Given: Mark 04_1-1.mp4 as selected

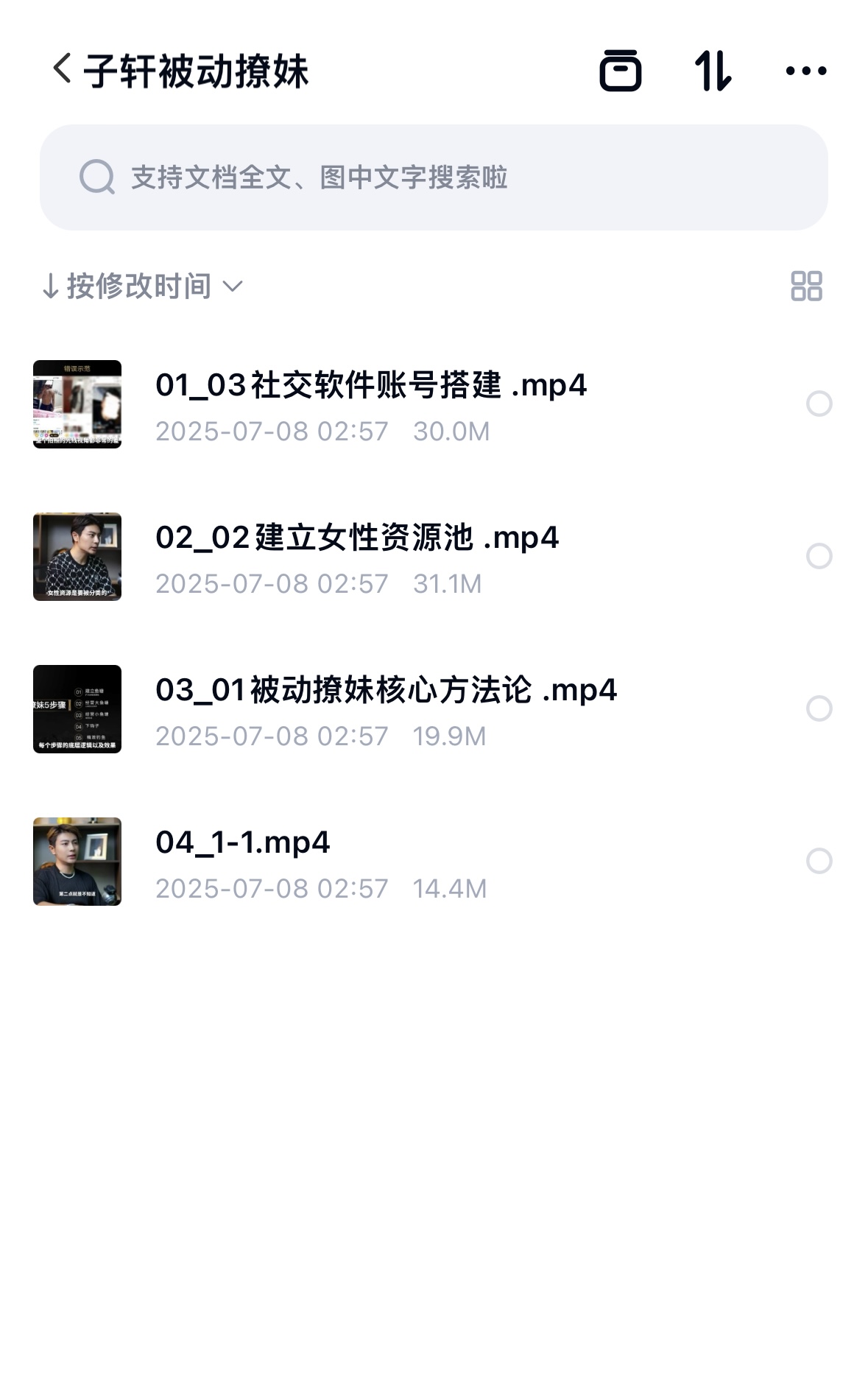Looking at the screenshot, I should pyautogui.click(x=819, y=861).
